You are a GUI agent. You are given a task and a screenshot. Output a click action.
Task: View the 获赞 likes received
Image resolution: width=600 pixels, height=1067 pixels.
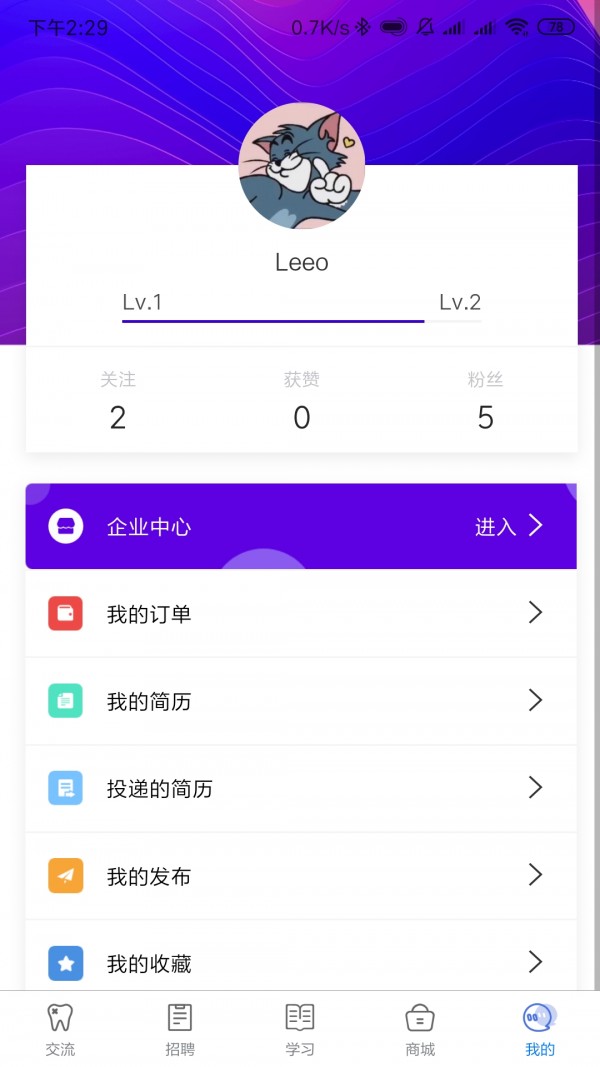point(302,401)
